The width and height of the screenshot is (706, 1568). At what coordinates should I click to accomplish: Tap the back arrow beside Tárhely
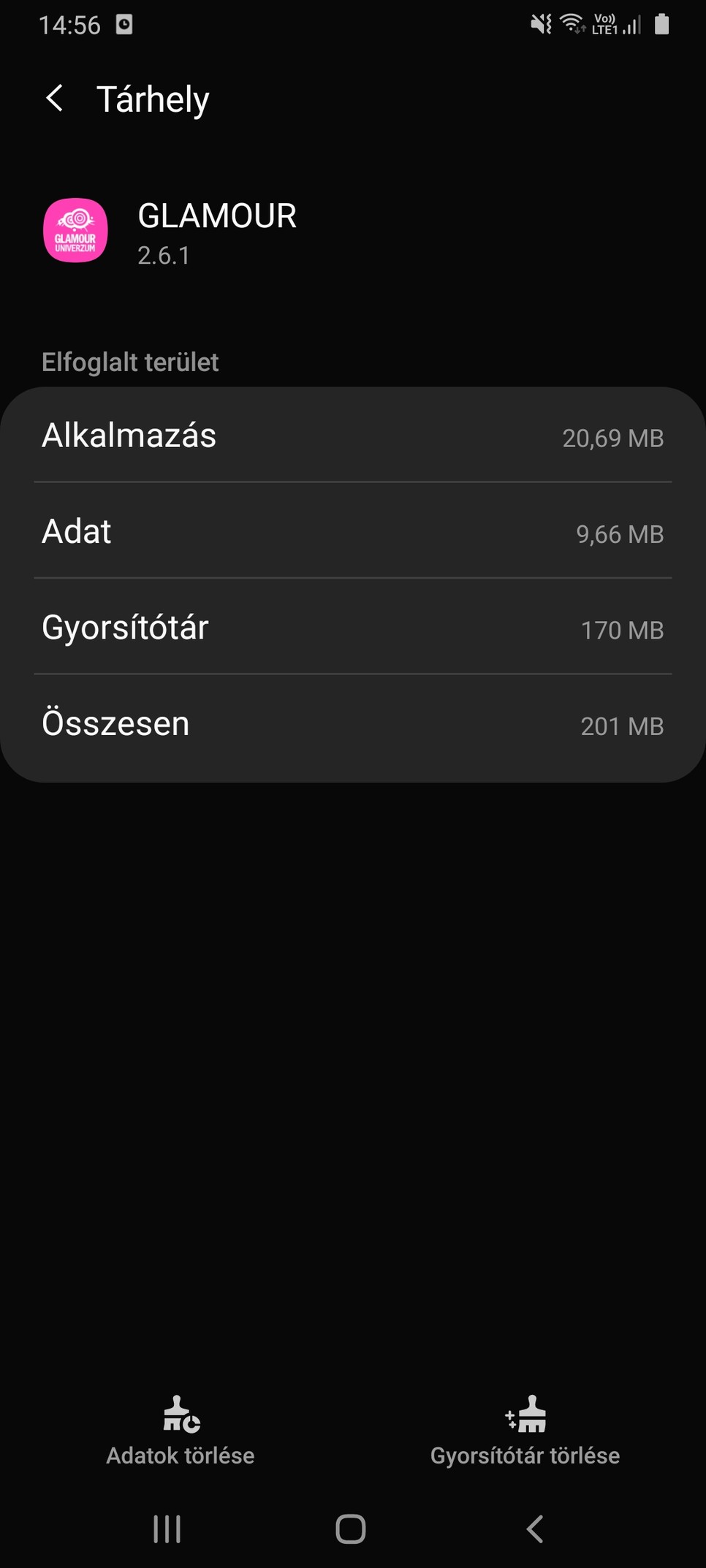[55, 98]
